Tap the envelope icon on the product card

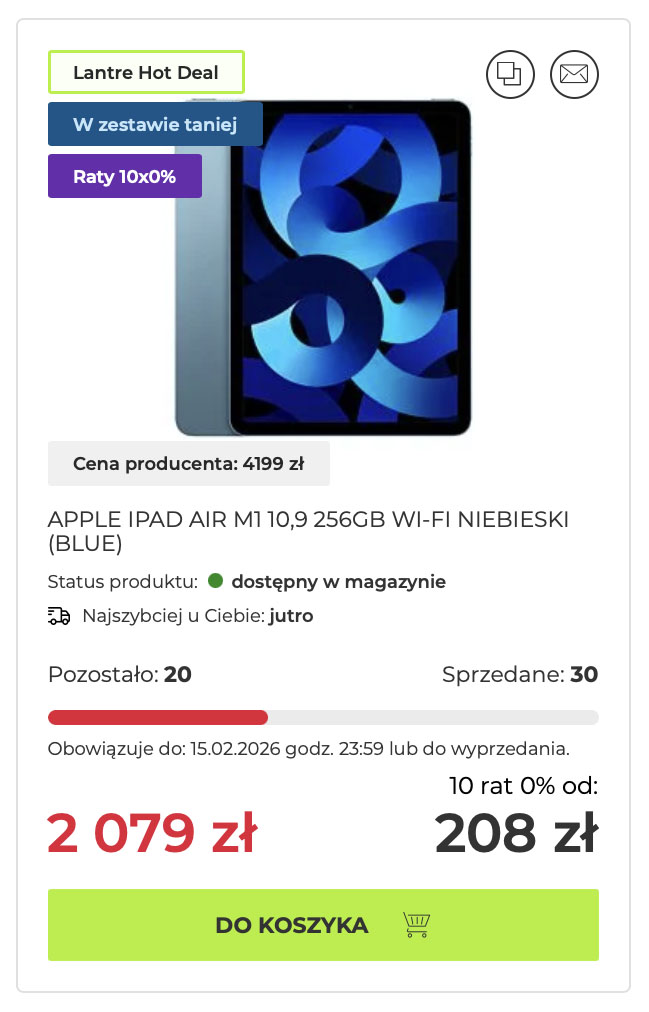(x=574, y=74)
